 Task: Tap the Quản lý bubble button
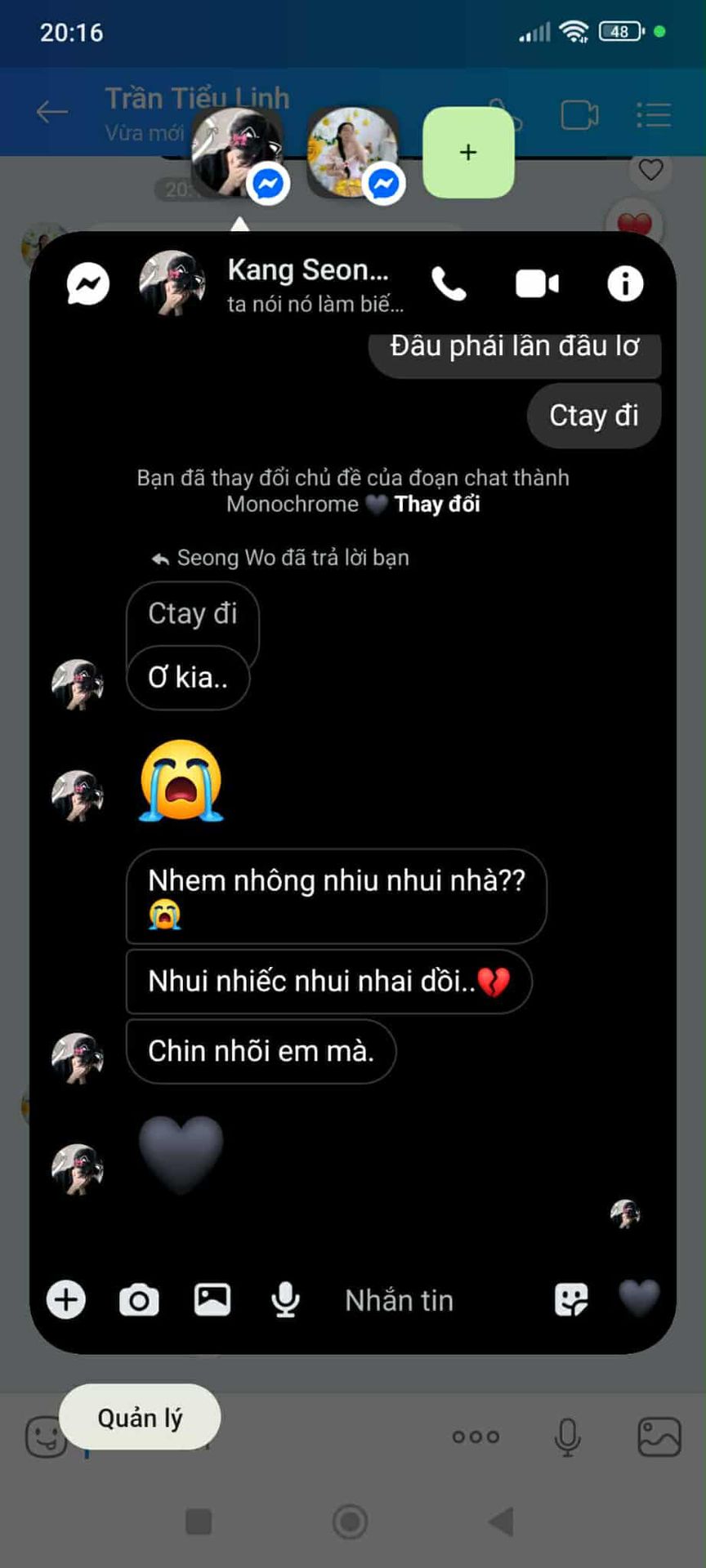(140, 1418)
